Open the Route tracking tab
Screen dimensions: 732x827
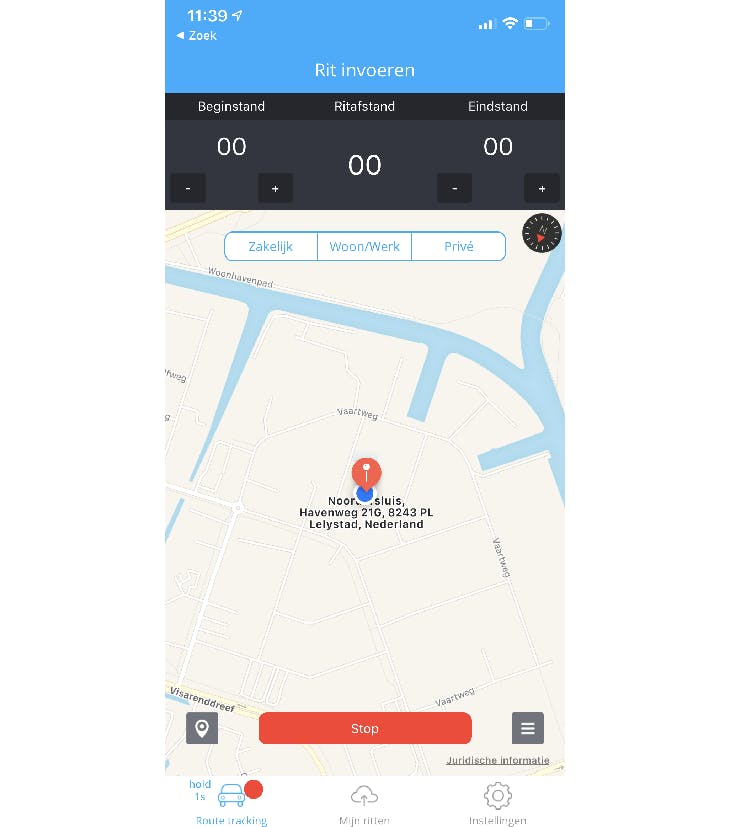point(231,803)
